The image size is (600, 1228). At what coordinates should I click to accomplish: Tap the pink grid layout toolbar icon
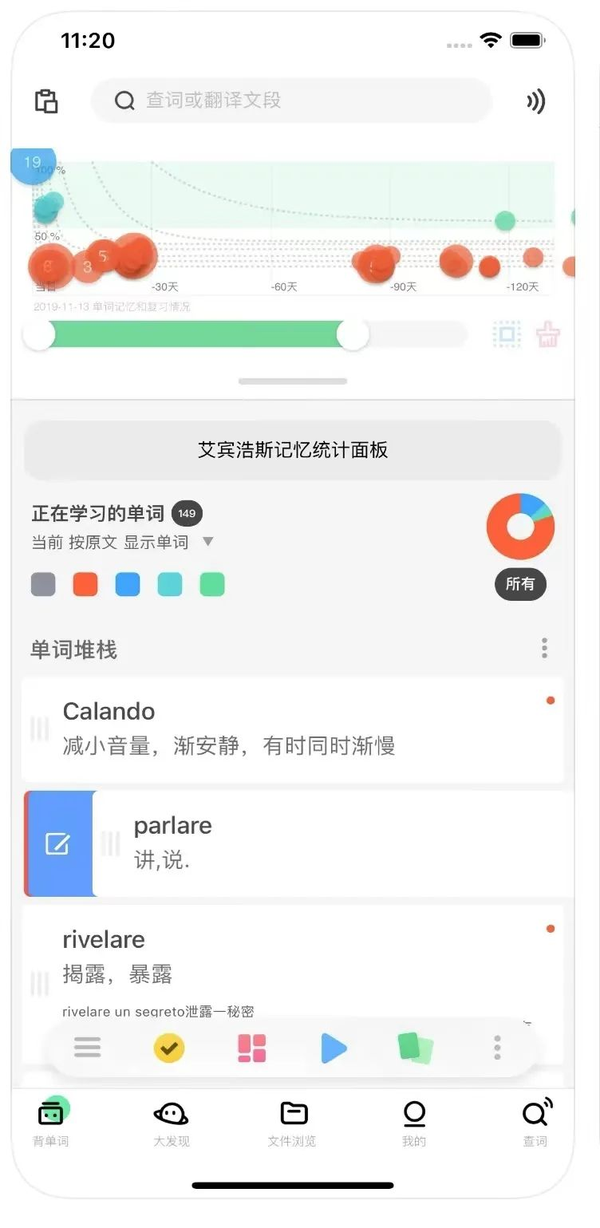(251, 1047)
